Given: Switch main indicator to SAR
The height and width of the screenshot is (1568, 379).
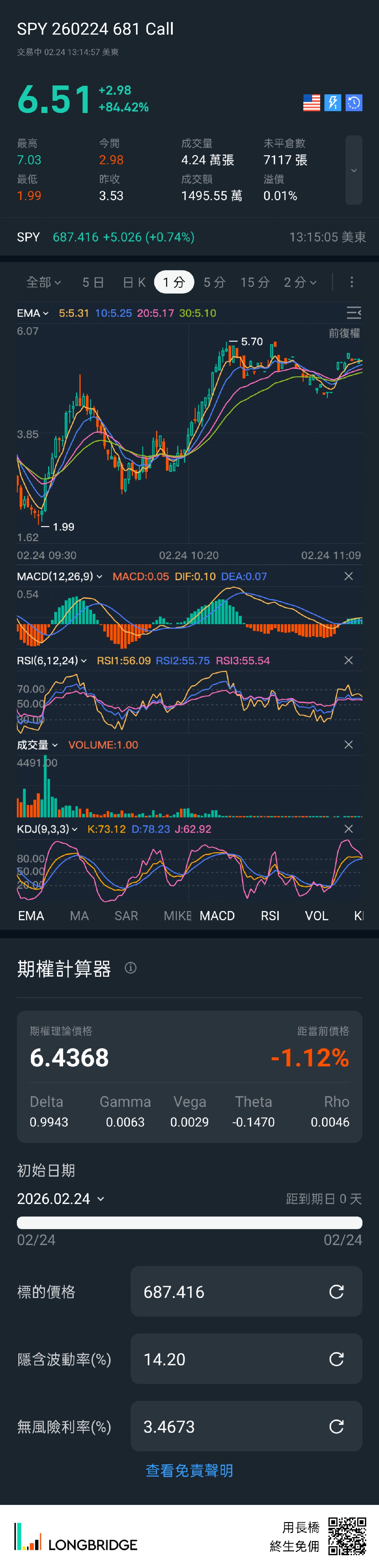Looking at the screenshot, I should point(126,915).
